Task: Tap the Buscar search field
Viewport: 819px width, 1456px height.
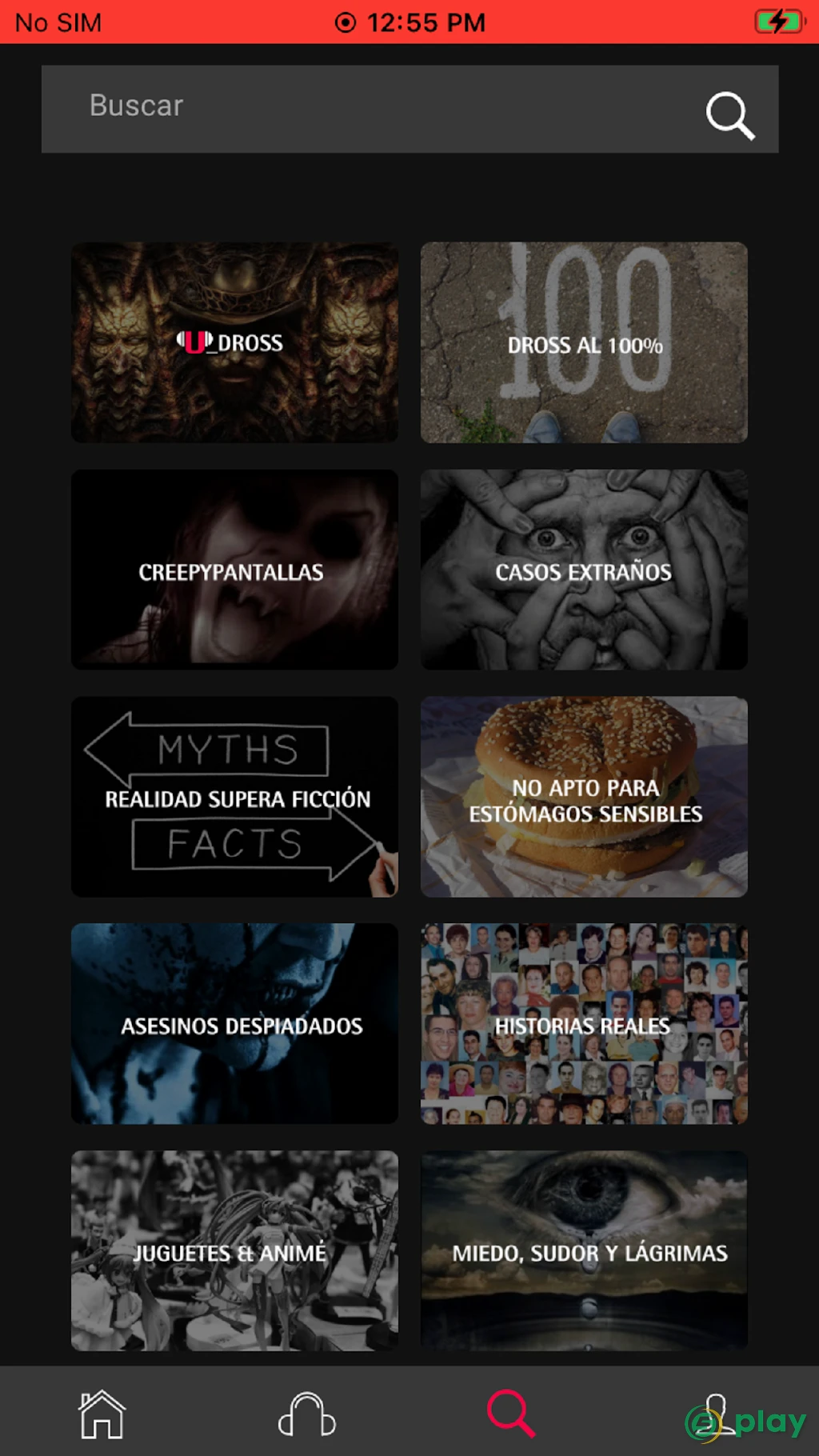Action: (x=409, y=109)
